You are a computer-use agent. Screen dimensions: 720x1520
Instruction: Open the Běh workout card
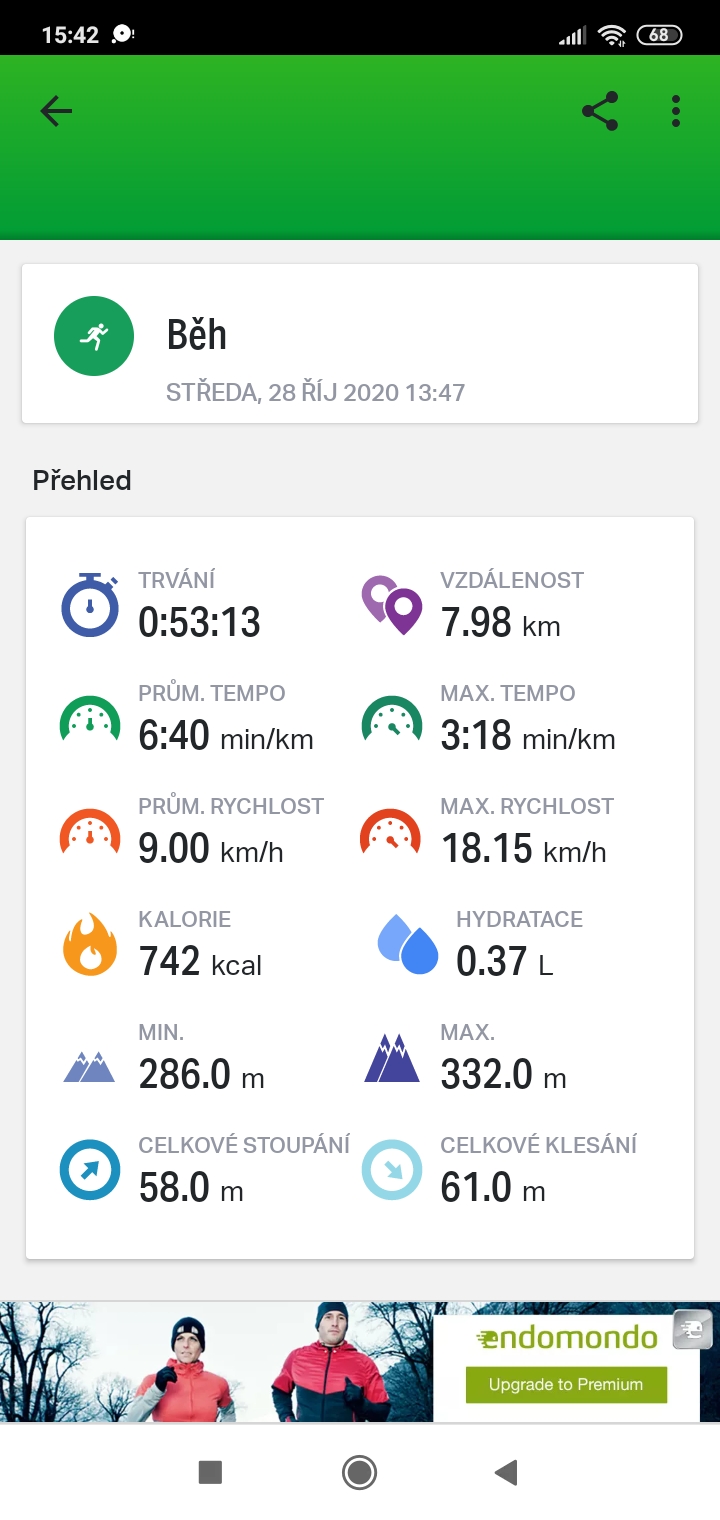[360, 344]
